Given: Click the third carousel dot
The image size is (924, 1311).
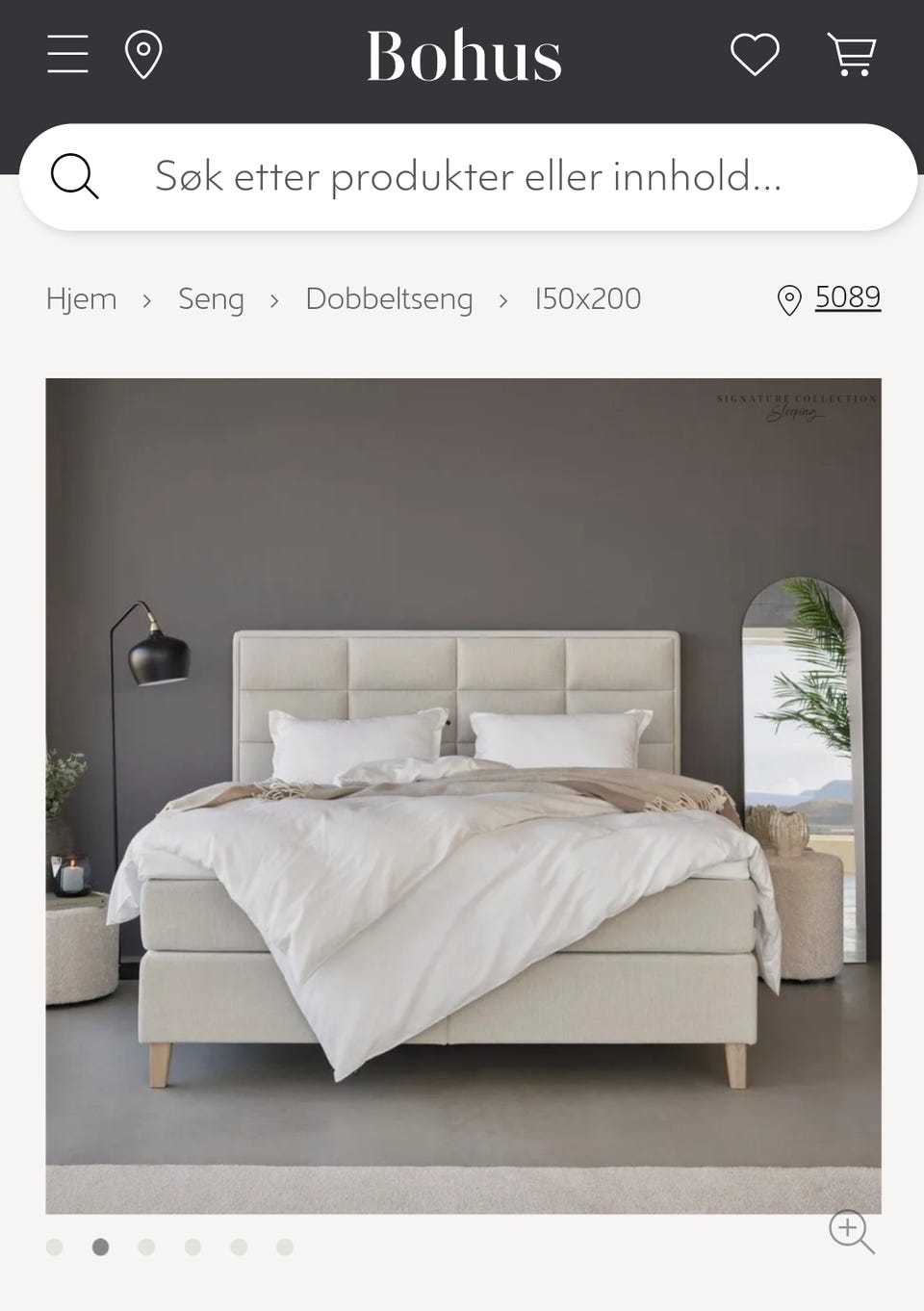Looking at the screenshot, I should click(x=147, y=1246).
